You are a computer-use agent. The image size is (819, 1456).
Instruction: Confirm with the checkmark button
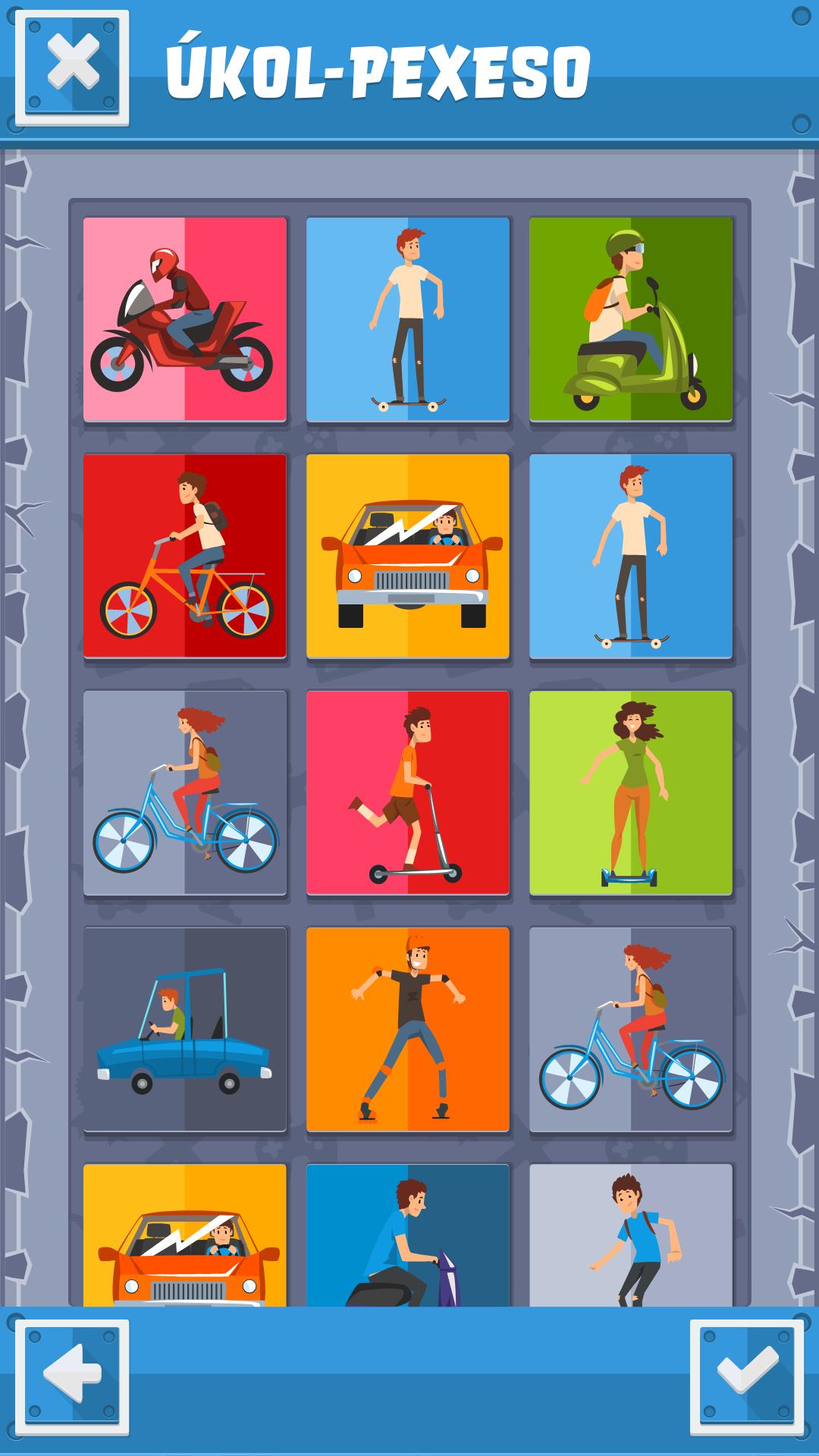747,1376
